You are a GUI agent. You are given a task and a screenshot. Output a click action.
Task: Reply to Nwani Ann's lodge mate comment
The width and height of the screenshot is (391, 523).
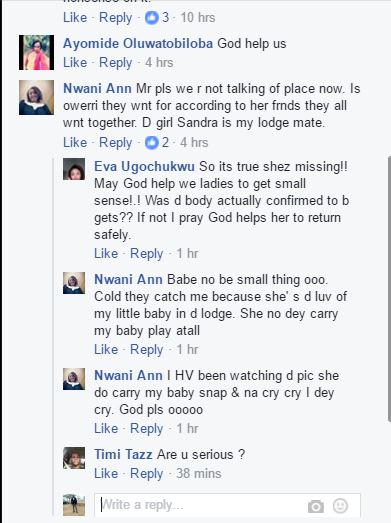pos(115,143)
